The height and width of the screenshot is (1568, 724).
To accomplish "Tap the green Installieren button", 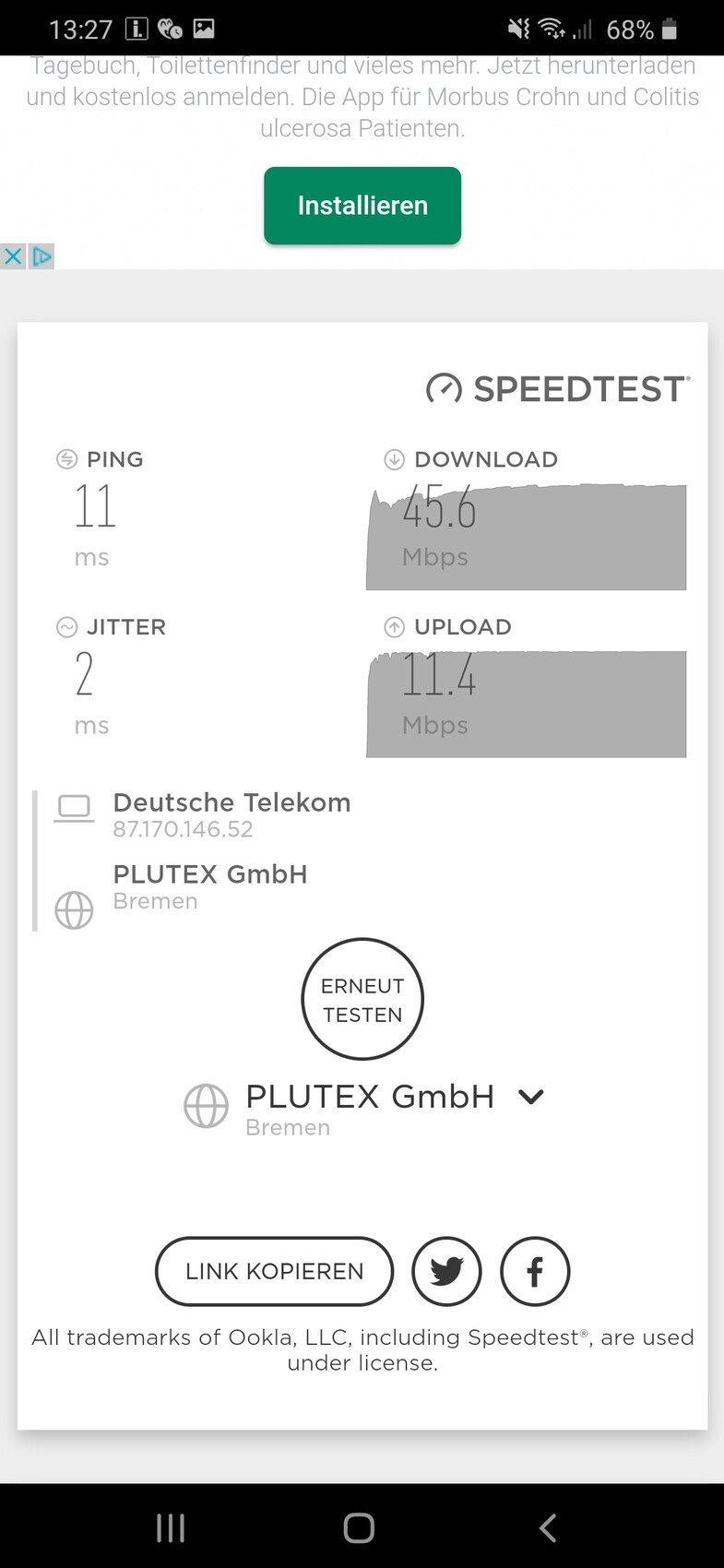I will [362, 206].
